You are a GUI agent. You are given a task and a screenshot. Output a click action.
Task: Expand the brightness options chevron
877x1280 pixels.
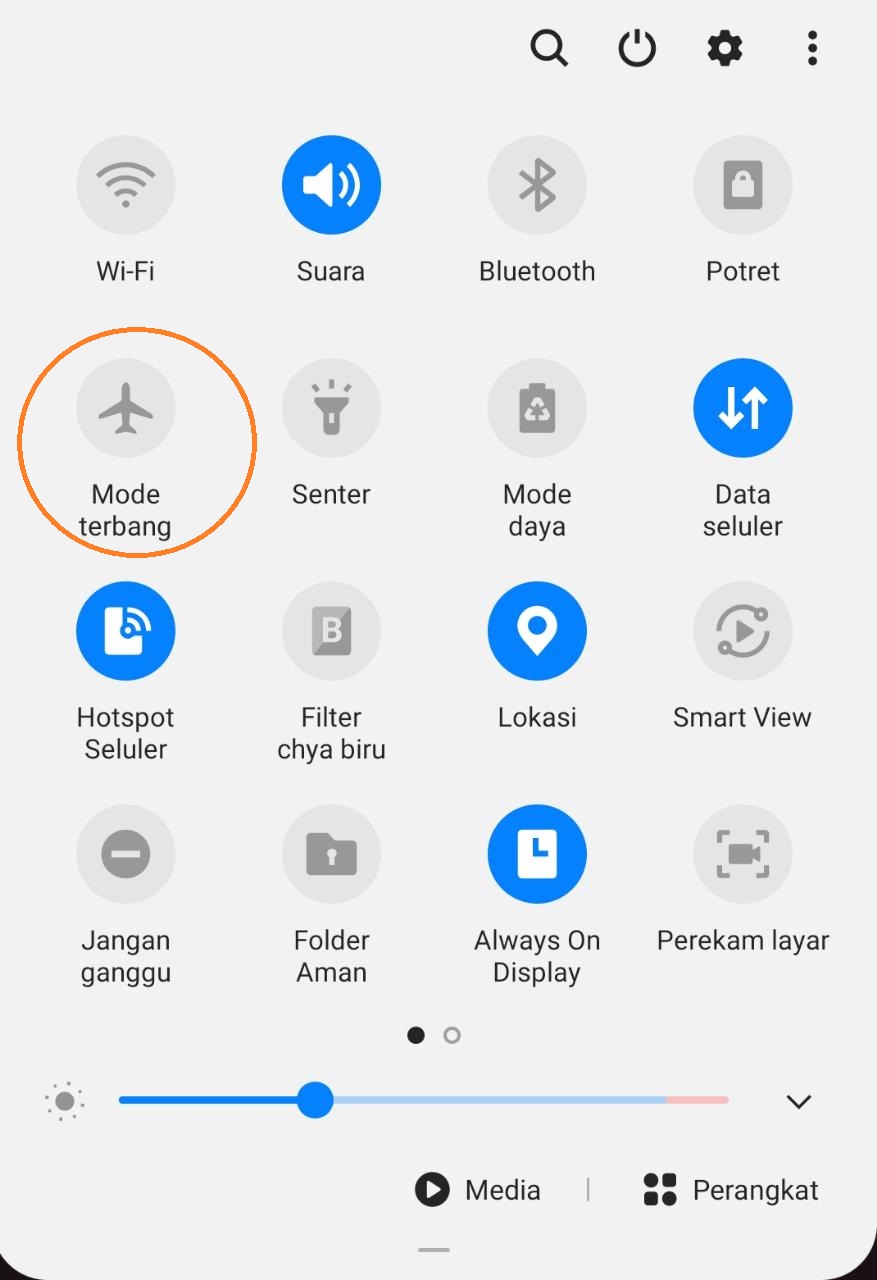[x=798, y=1102]
